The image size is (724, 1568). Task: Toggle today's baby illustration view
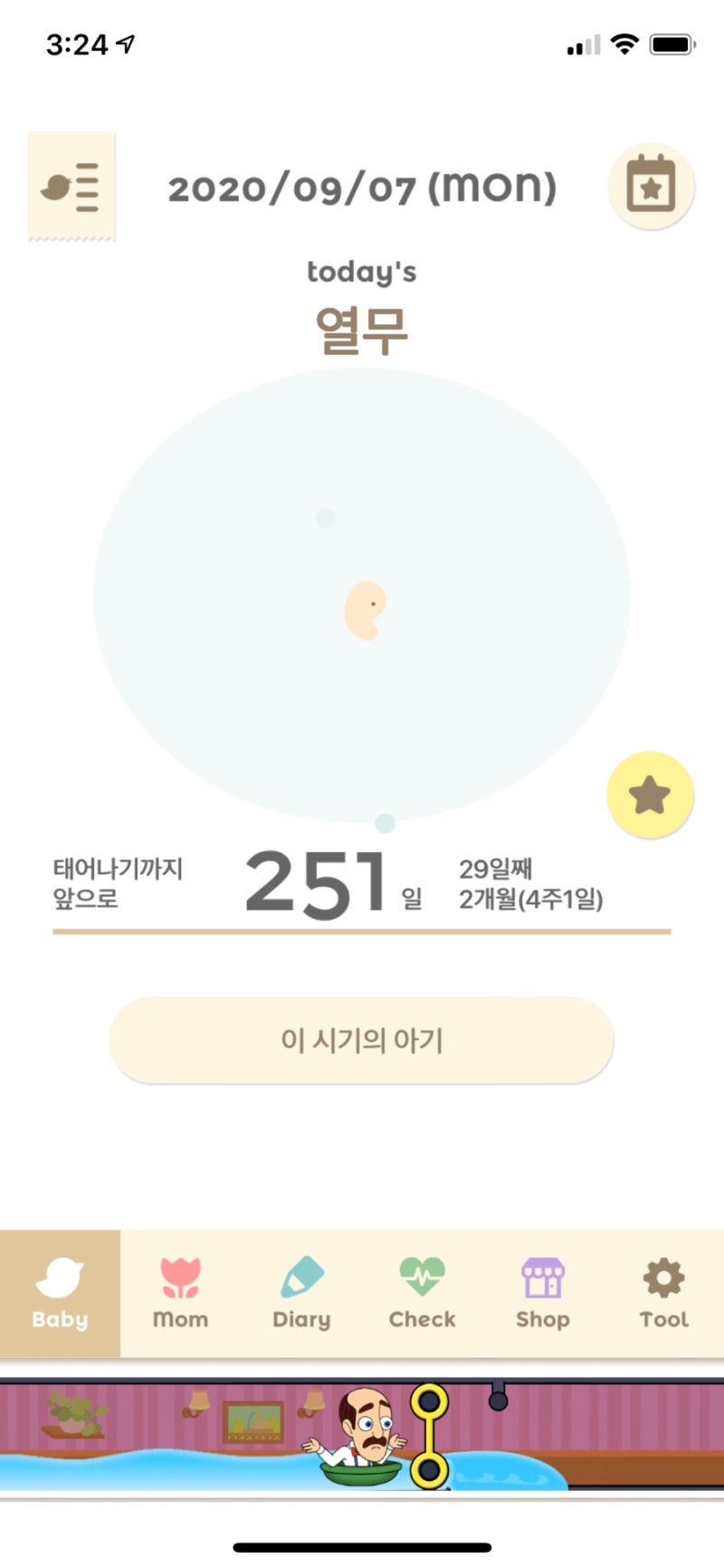click(x=362, y=593)
